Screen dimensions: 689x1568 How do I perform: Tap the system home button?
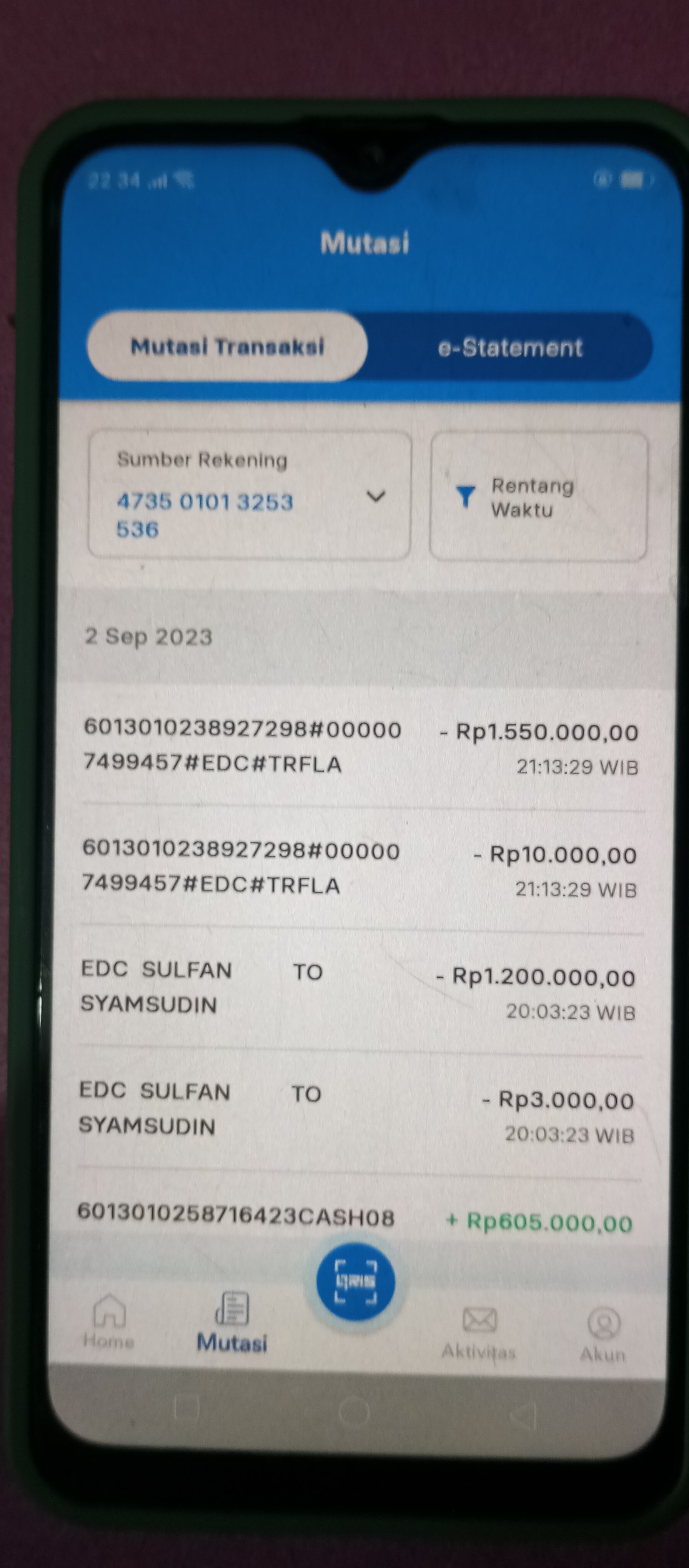coord(354,1411)
